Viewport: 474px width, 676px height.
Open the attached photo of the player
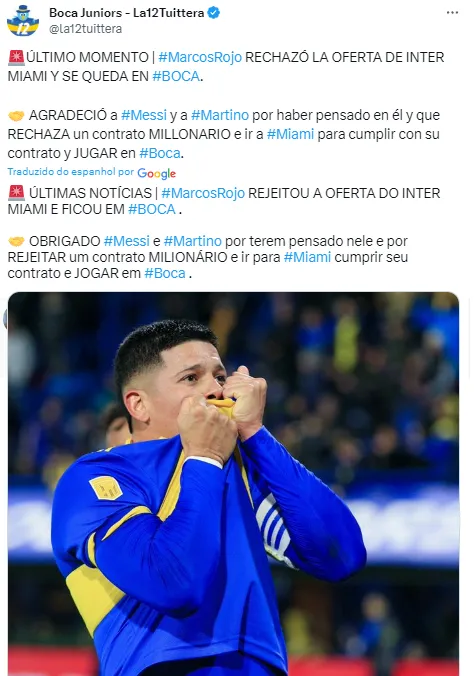233,484
